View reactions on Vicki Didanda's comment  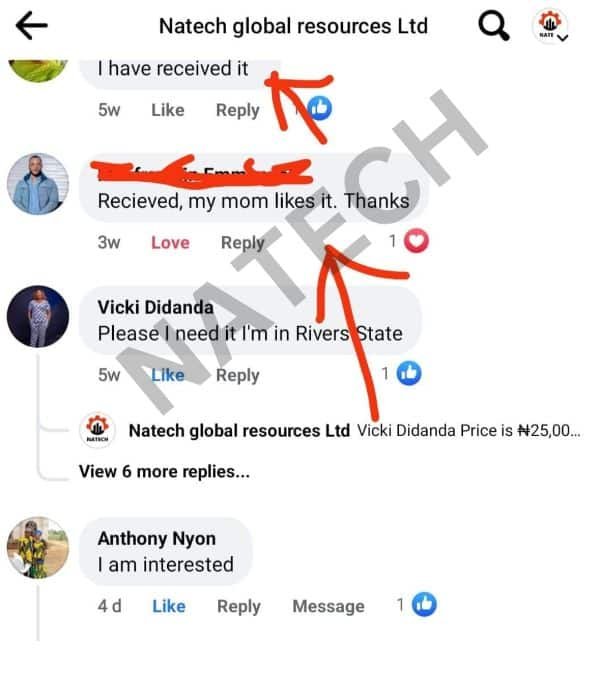point(400,374)
